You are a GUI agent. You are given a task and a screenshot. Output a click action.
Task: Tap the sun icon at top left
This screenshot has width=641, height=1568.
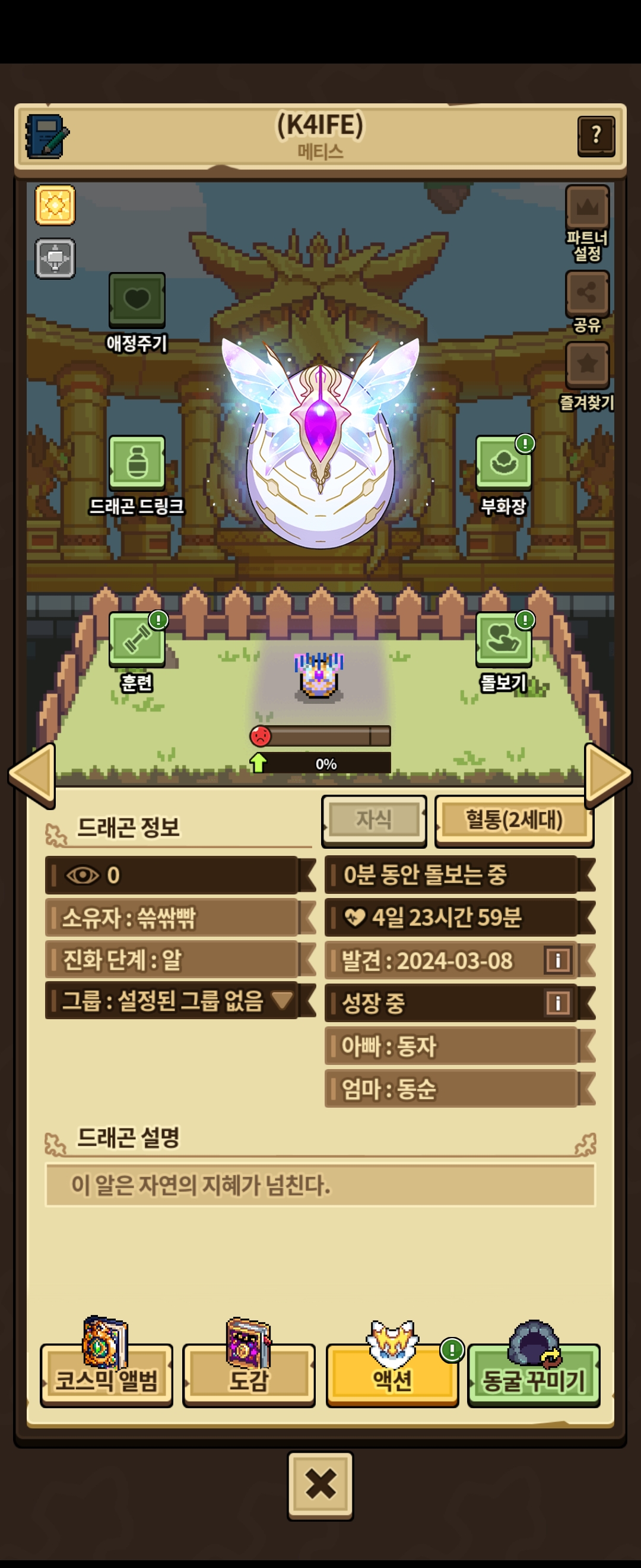coord(55,205)
